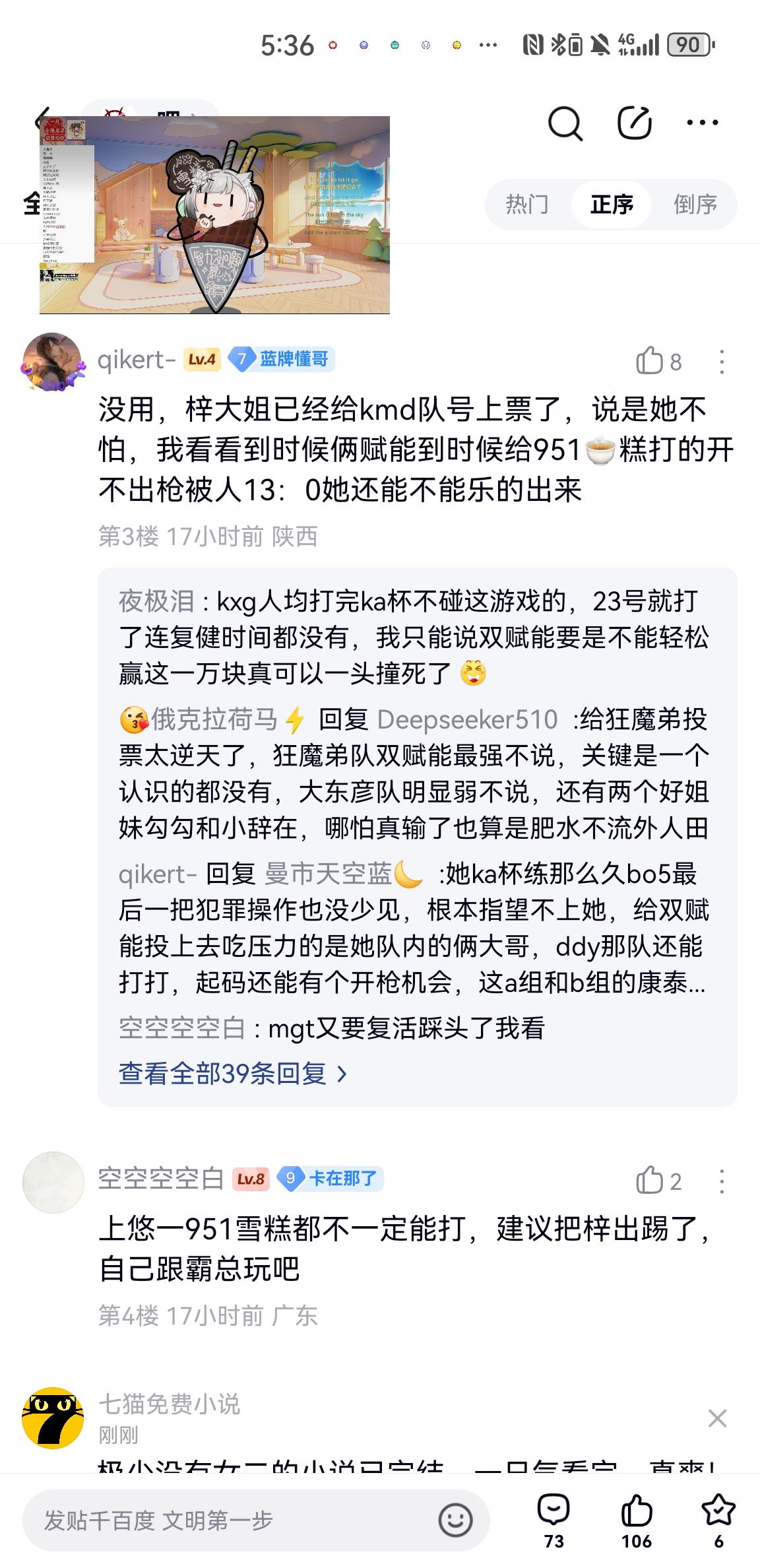Open the comments icon showing 73
Viewport: 760px width, 1568px height.
tap(554, 1520)
